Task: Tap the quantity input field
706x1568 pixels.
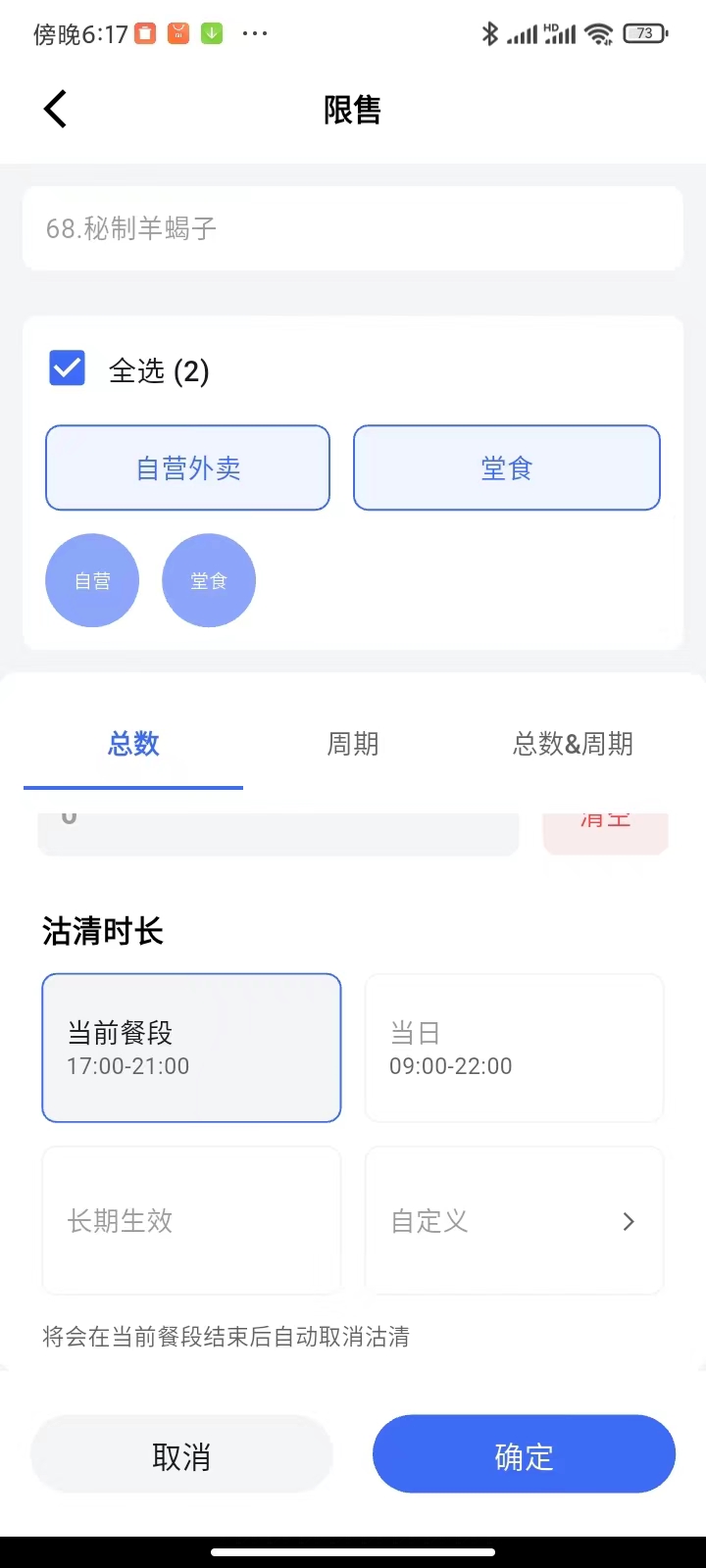Action: (277, 833)
